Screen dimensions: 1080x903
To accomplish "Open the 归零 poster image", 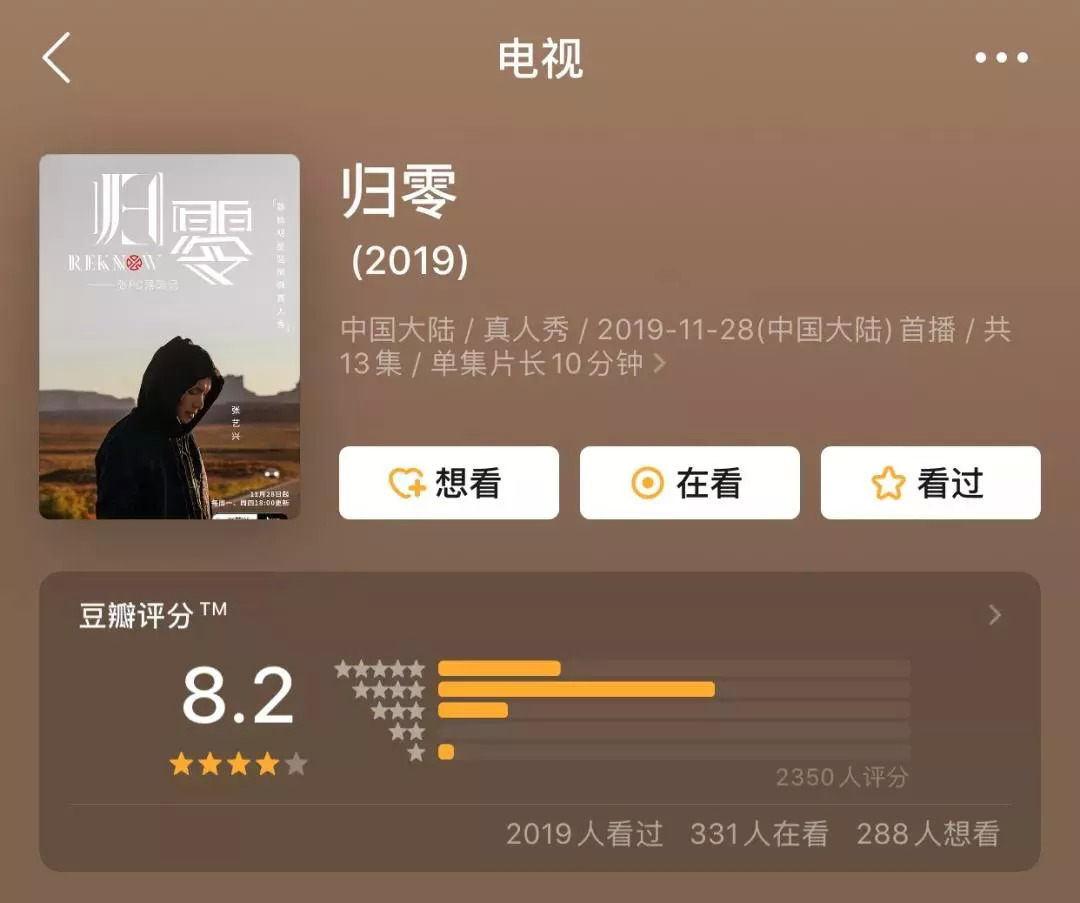I will pos(169,337).
